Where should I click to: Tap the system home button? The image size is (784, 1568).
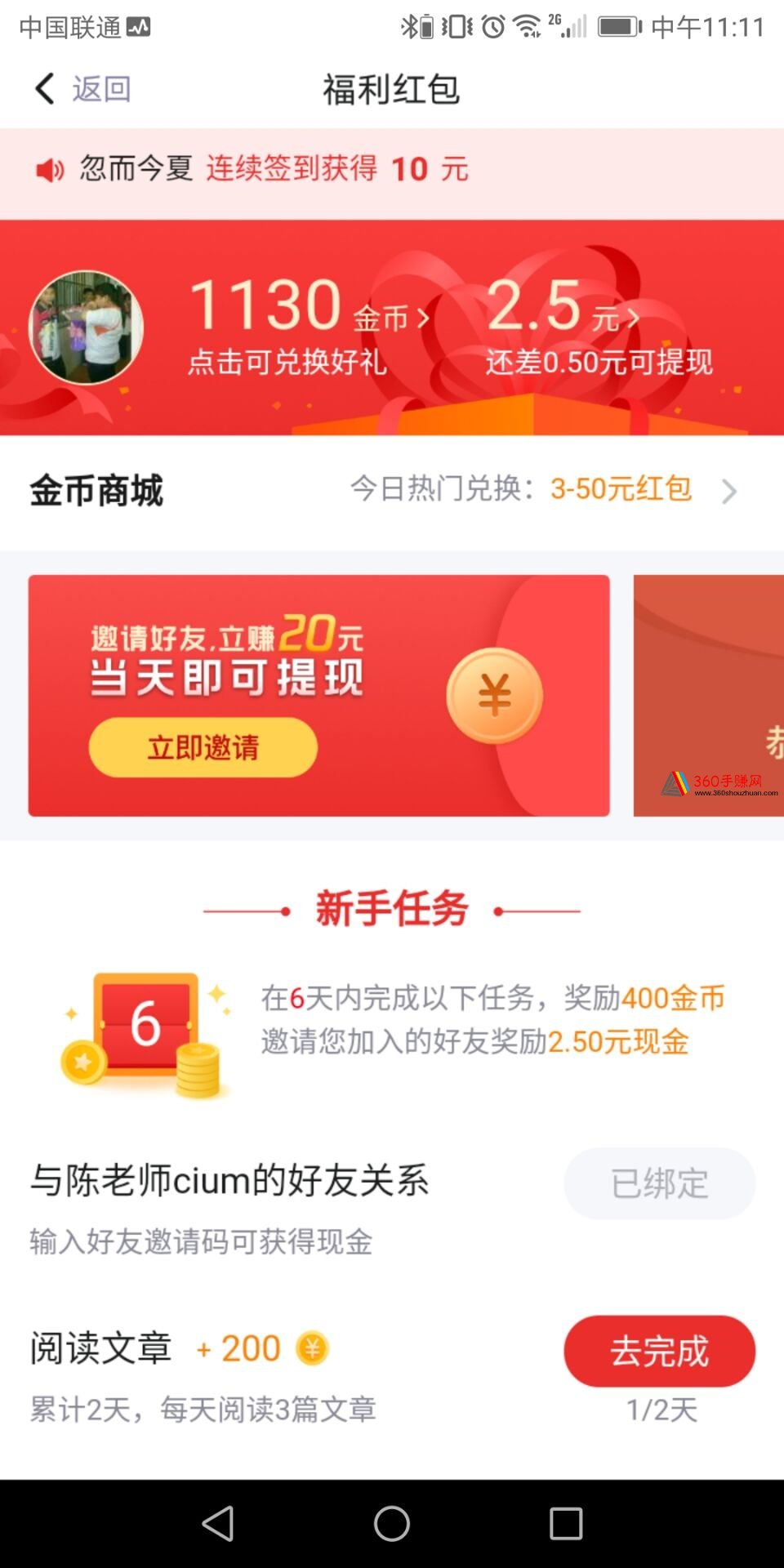click(392, 1523)
